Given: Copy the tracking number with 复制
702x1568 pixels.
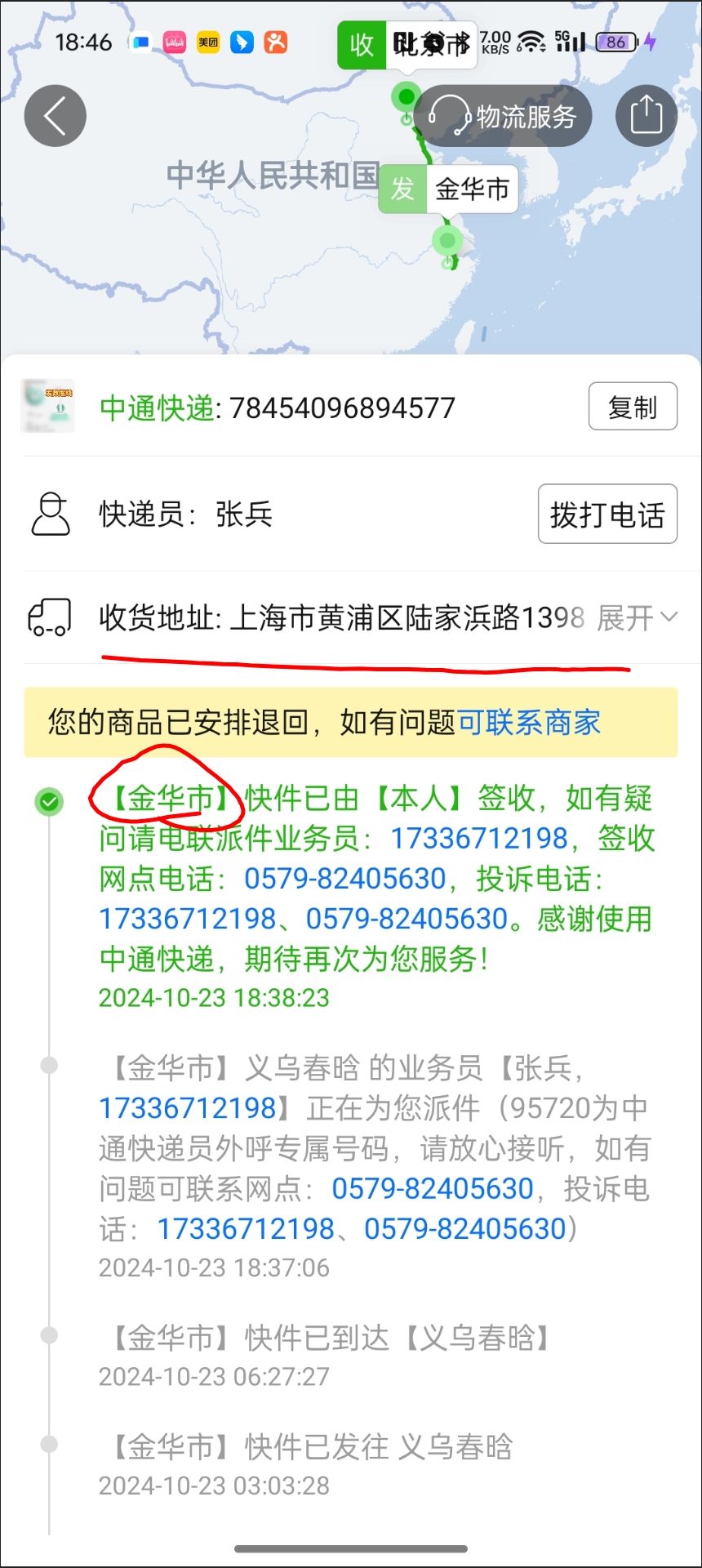Looking at the screenshot, I should click(633, 406).
